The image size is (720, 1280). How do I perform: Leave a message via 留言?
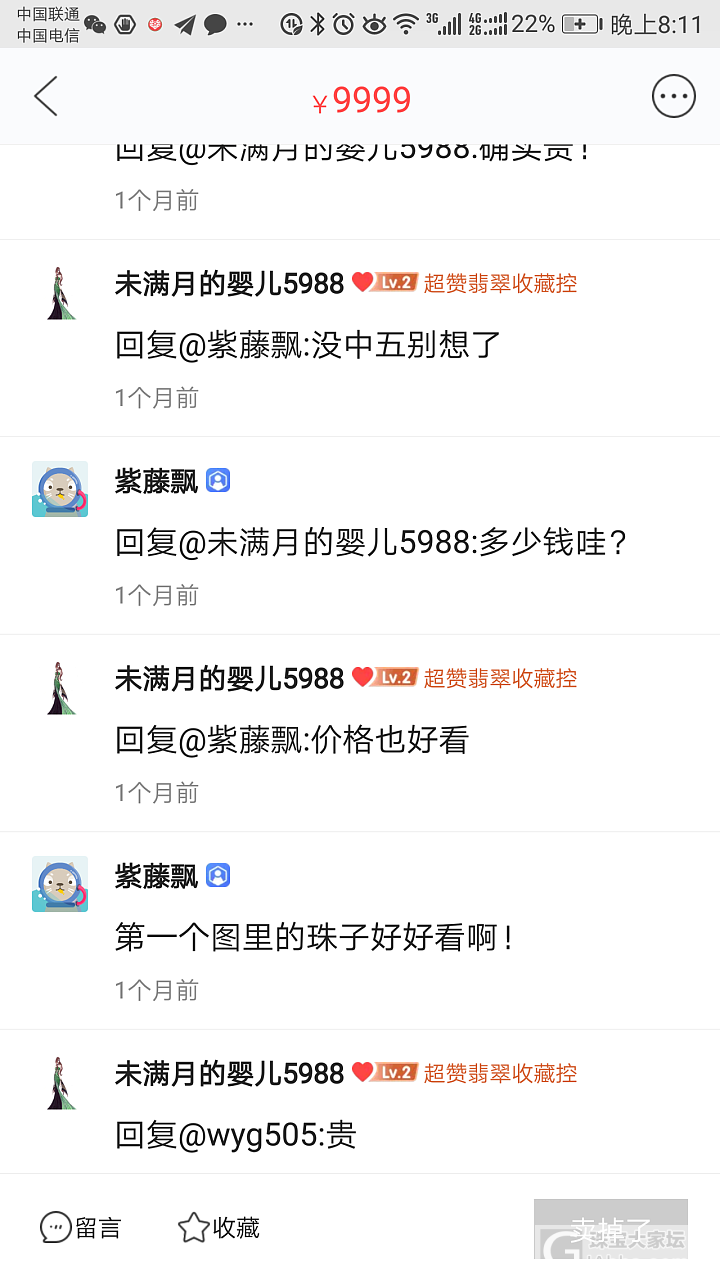pyautogui.click(x=81, y=1227)
